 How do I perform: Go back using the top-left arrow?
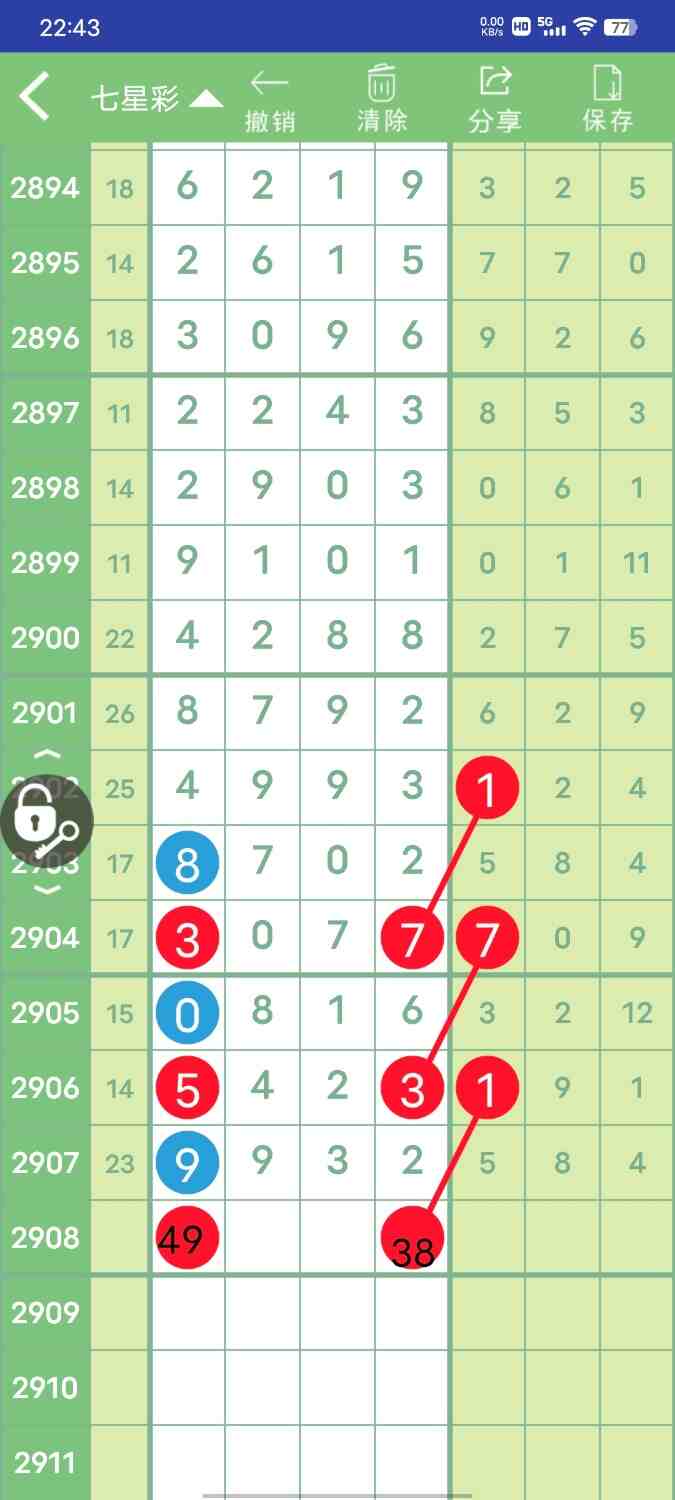click(35, 98)
